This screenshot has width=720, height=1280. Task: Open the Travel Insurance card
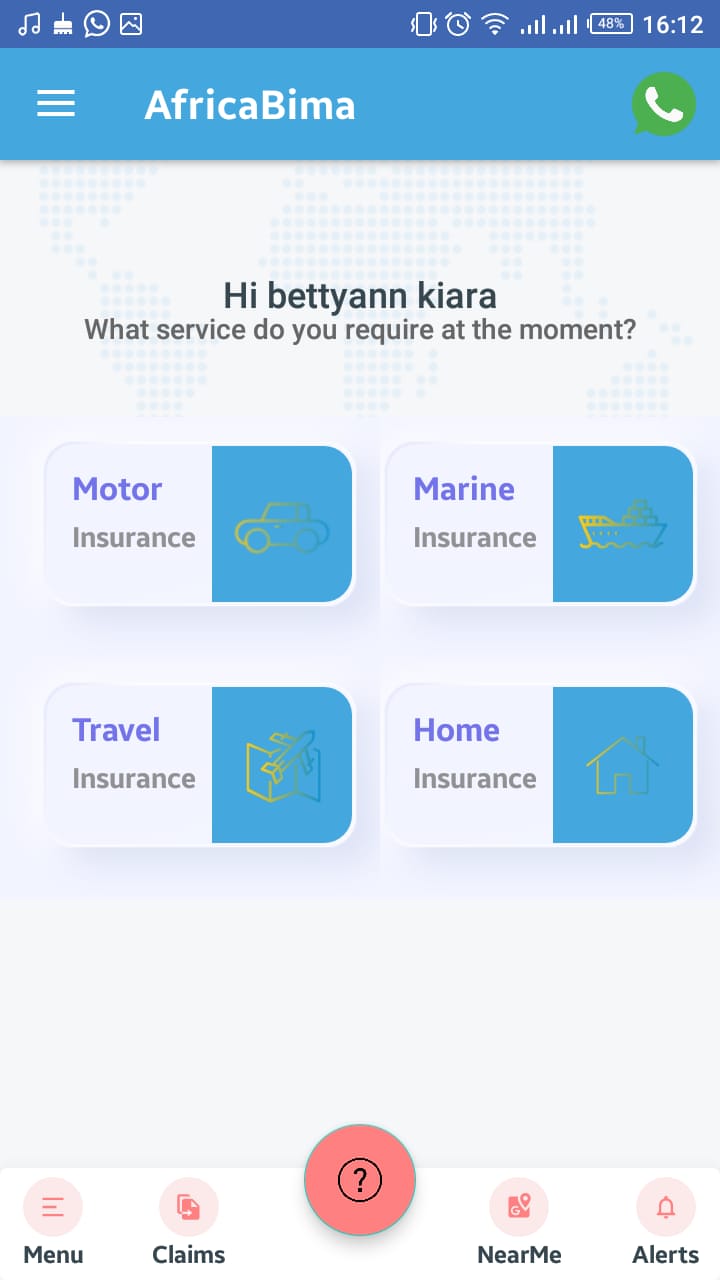click(x=199, y=765)
